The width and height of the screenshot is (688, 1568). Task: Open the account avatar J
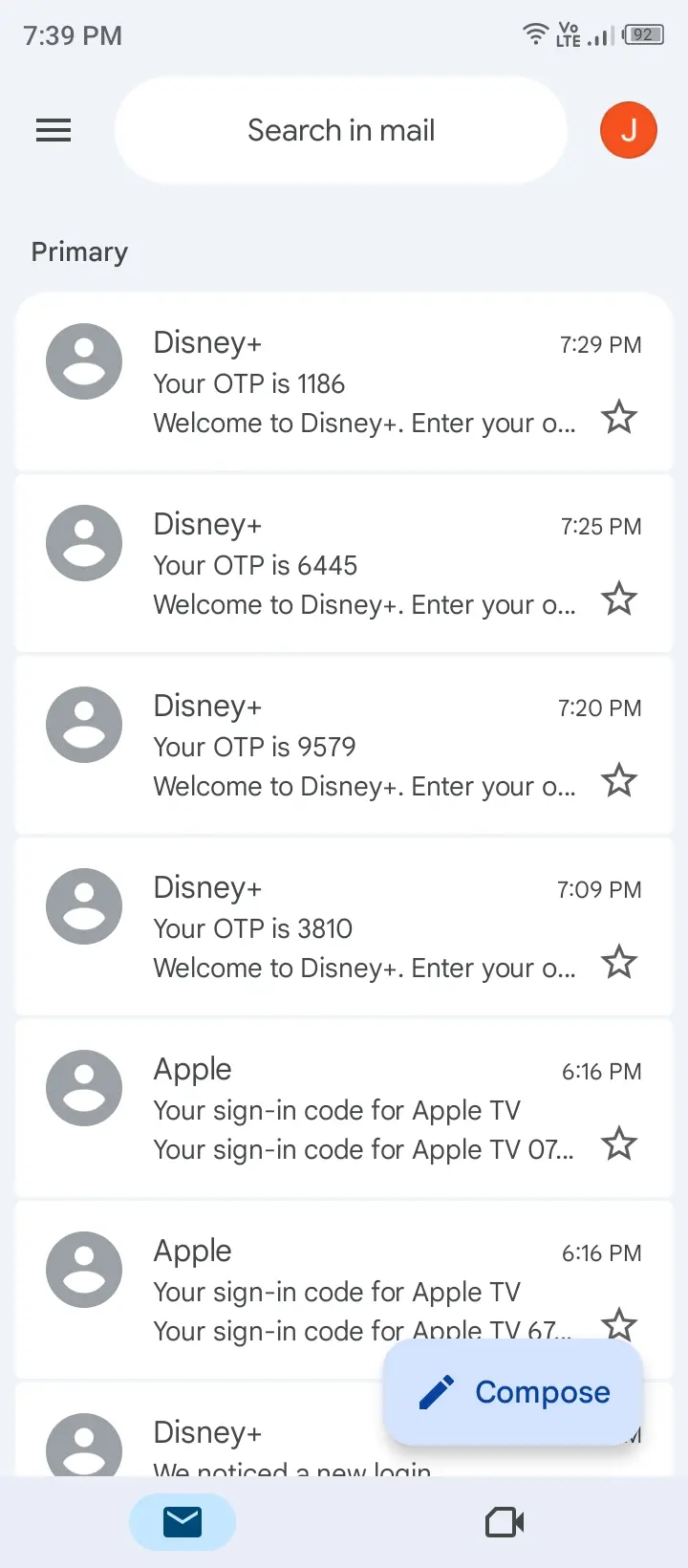click(628, 130)
